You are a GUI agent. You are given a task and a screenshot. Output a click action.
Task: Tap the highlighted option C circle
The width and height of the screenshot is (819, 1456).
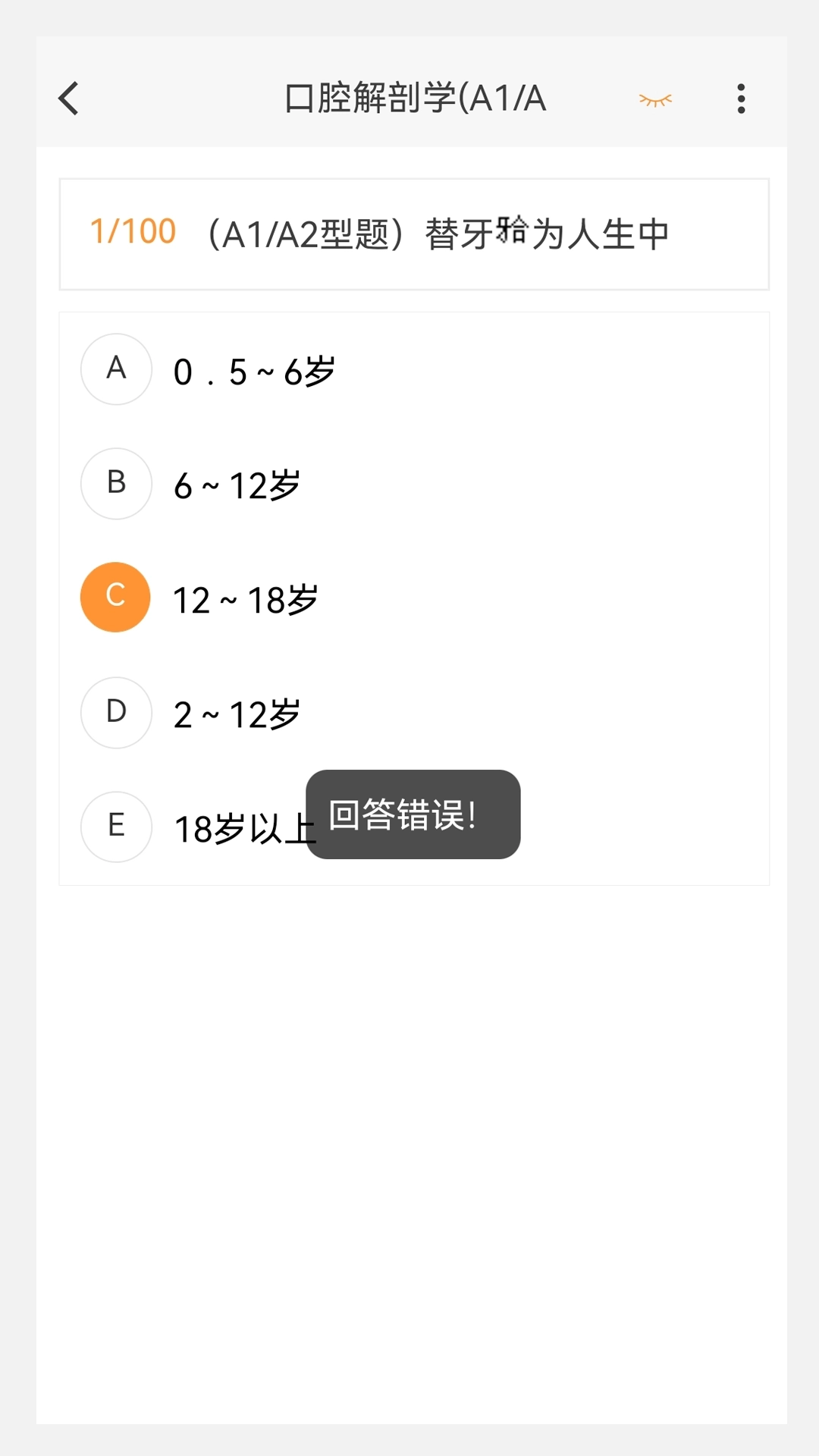tap(115, 597)
